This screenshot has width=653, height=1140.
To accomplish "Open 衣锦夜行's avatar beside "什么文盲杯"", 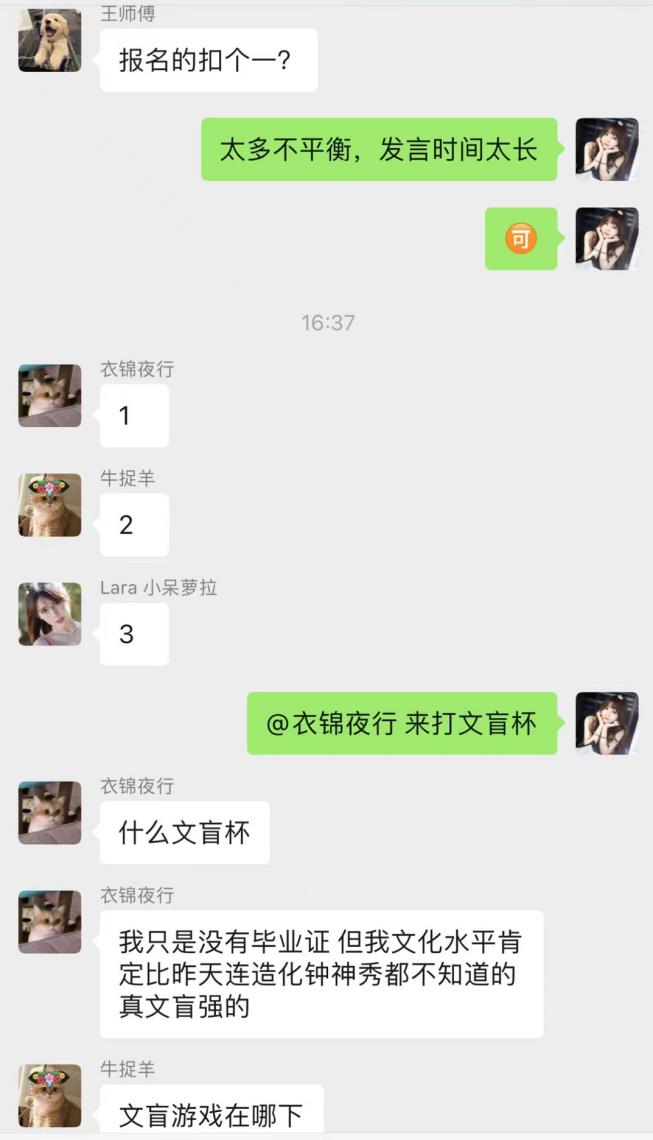I will click(50, 812).
